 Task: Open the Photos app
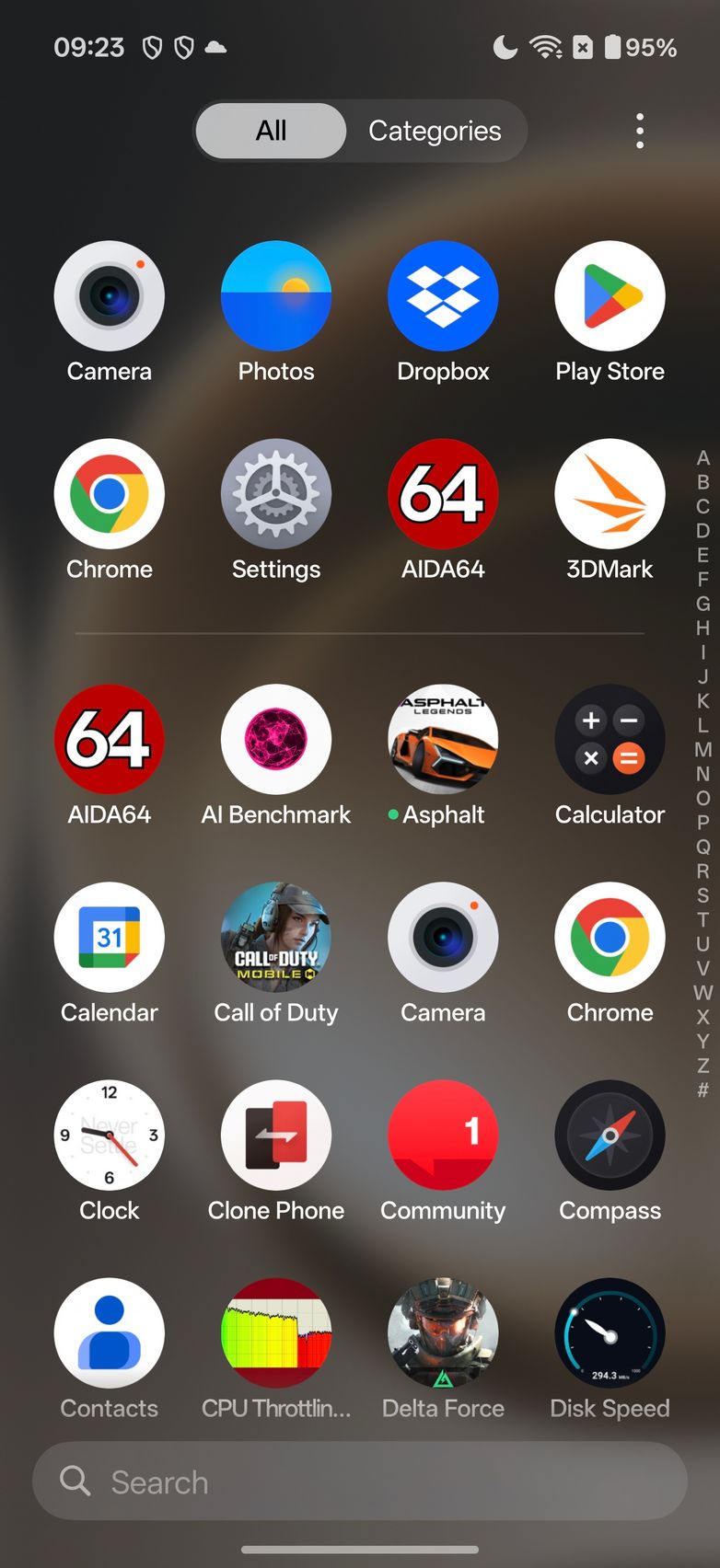pyautogui.click(x=276, y=296)
